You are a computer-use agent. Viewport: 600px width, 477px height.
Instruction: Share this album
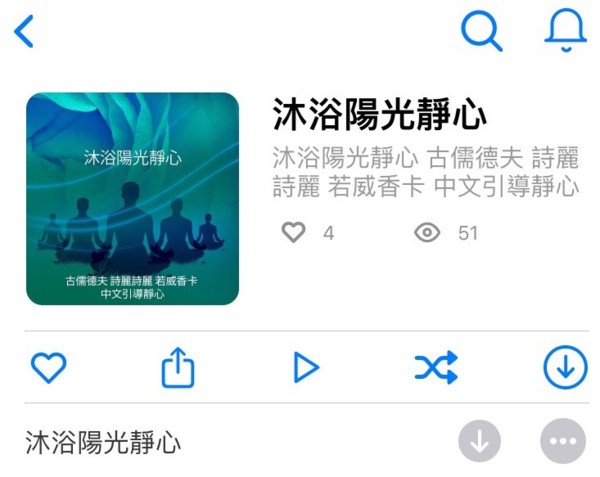point(177,368)
